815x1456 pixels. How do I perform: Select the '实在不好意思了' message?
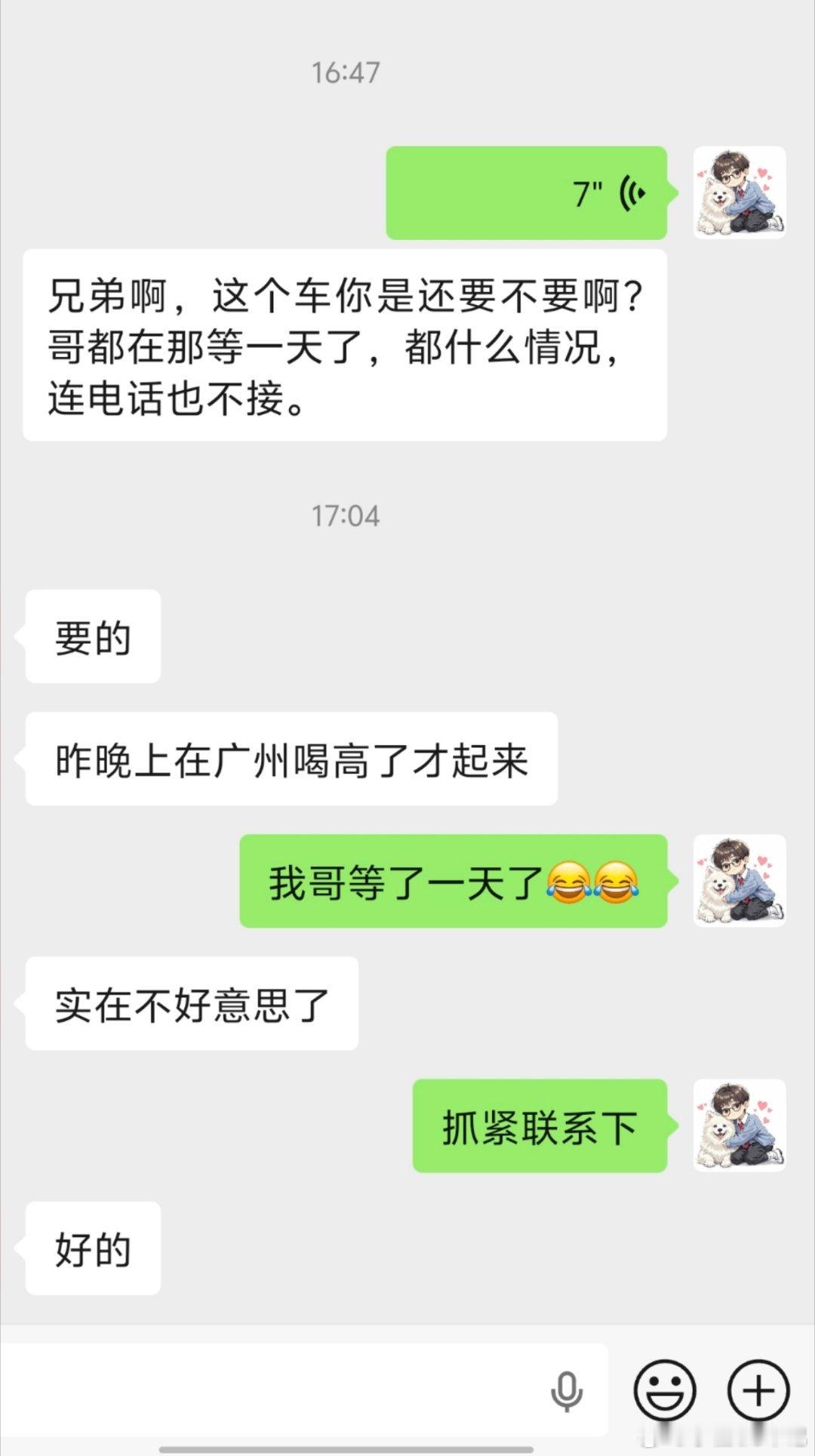(192, 1004)
